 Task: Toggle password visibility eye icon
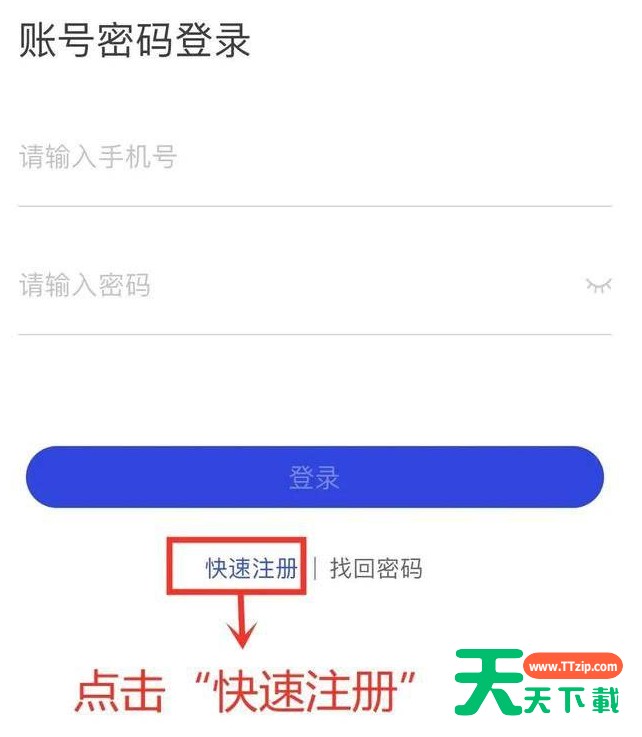[597, 286]
